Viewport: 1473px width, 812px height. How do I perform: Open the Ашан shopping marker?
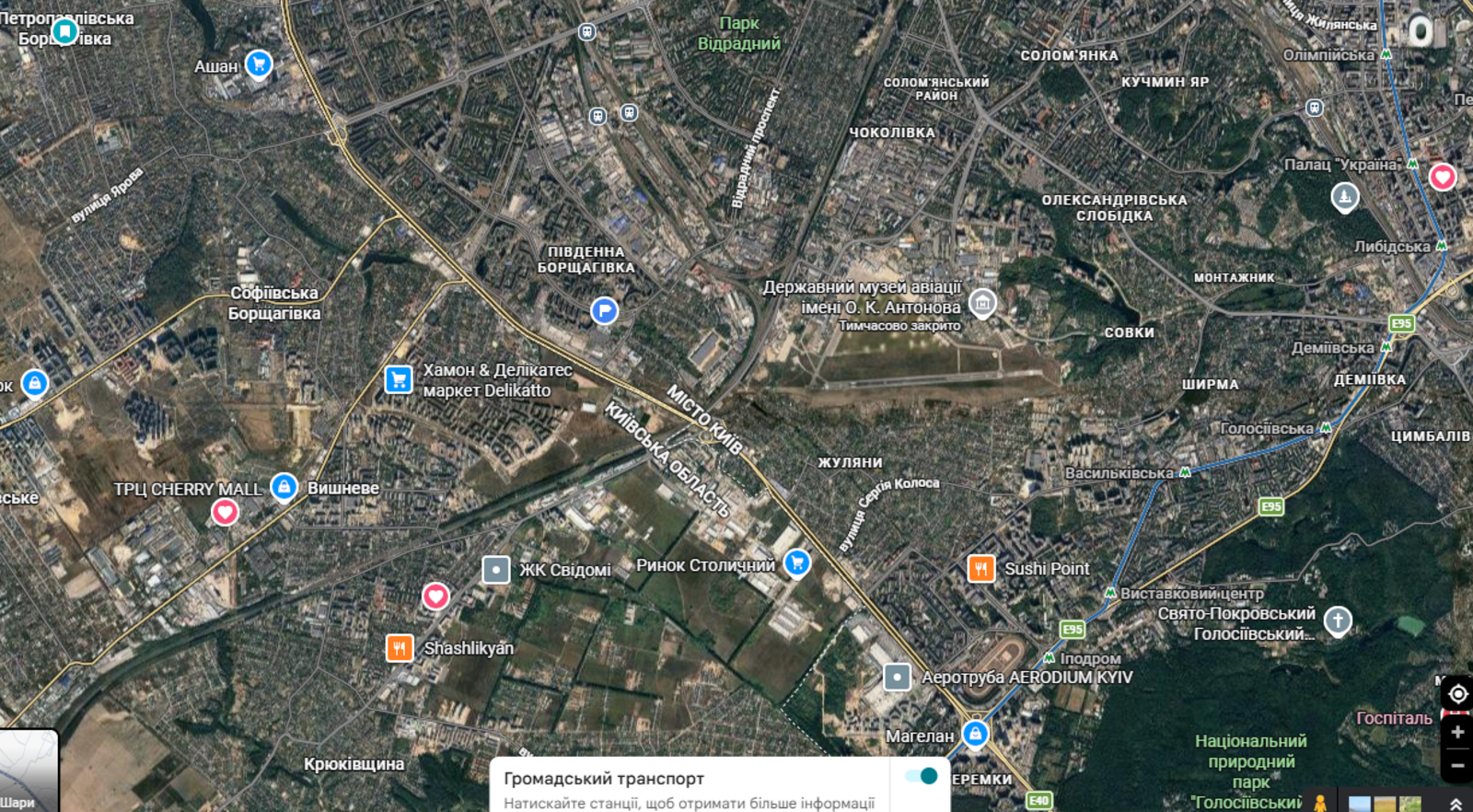[x=259, y=64]
